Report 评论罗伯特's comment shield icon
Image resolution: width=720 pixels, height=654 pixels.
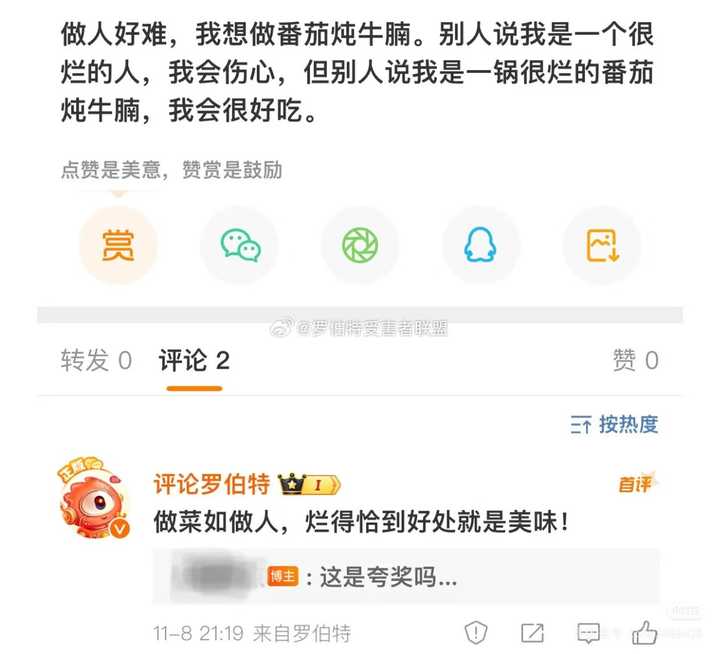coord(476,632)
